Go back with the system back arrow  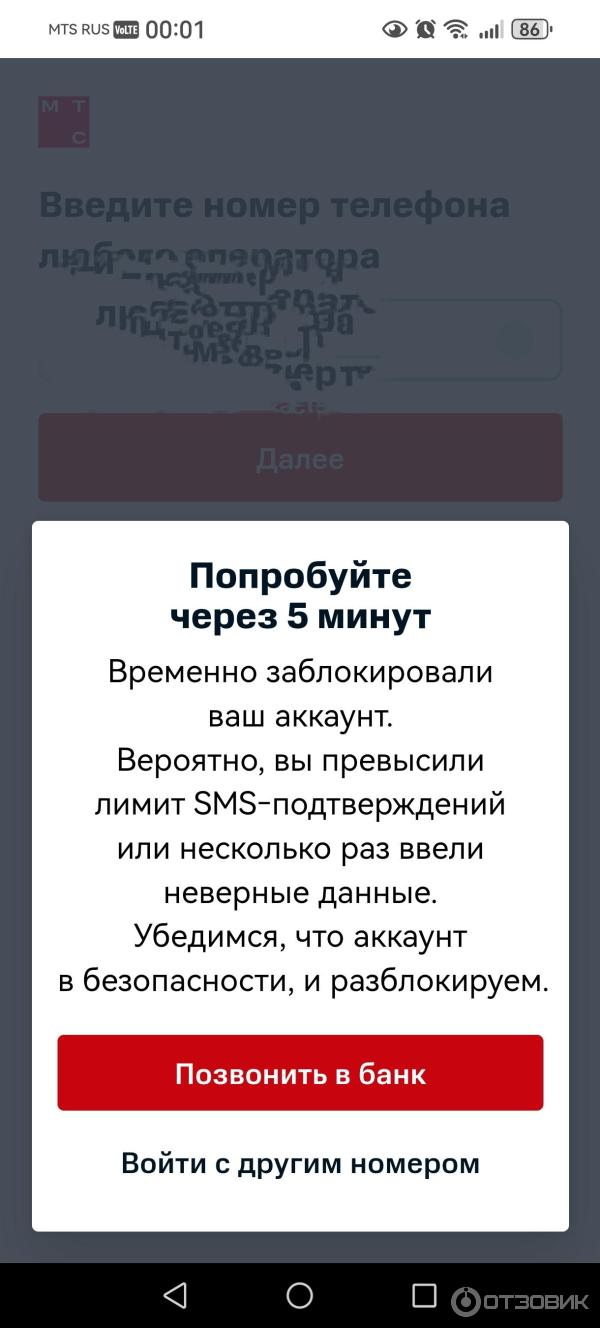coord(175,1296)
